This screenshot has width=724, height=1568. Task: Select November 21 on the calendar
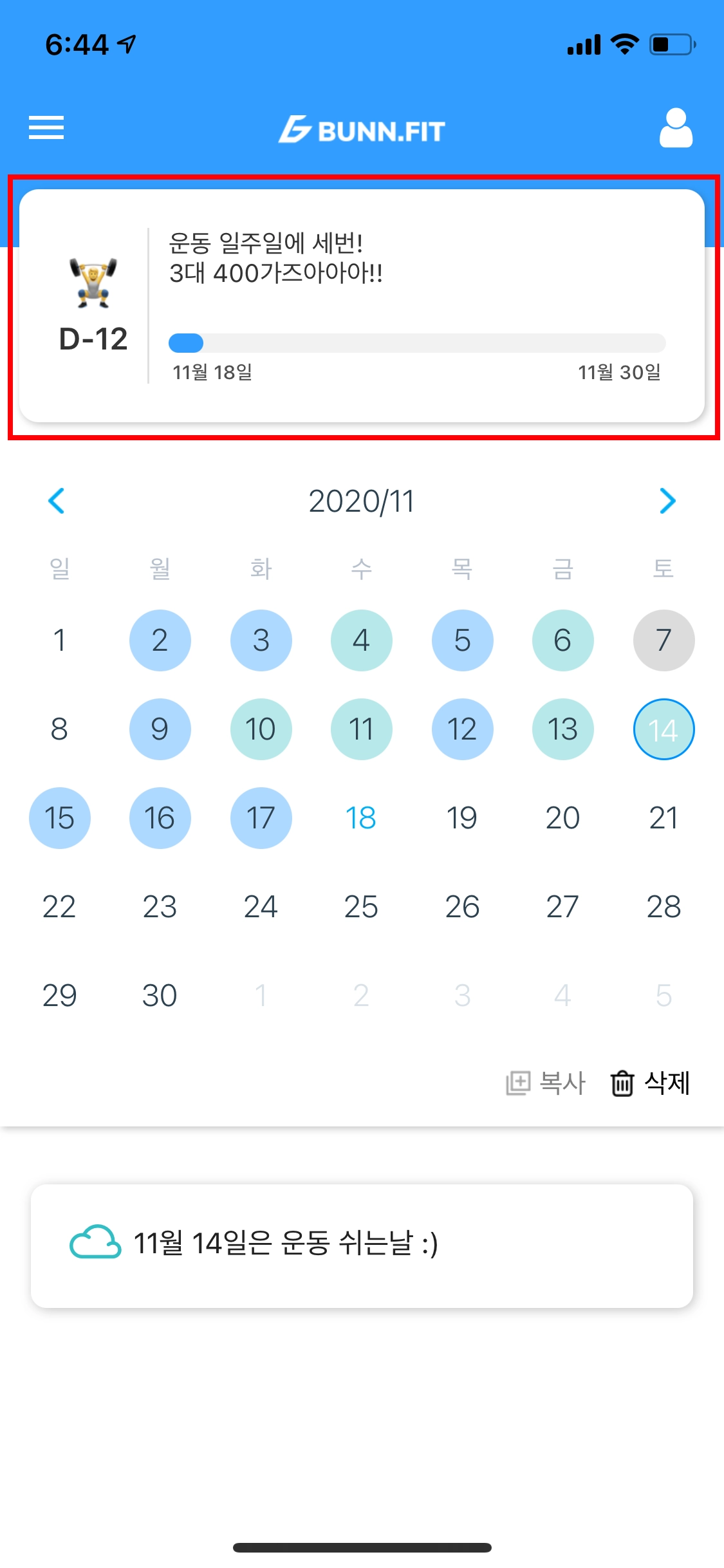tap(664, 818)
